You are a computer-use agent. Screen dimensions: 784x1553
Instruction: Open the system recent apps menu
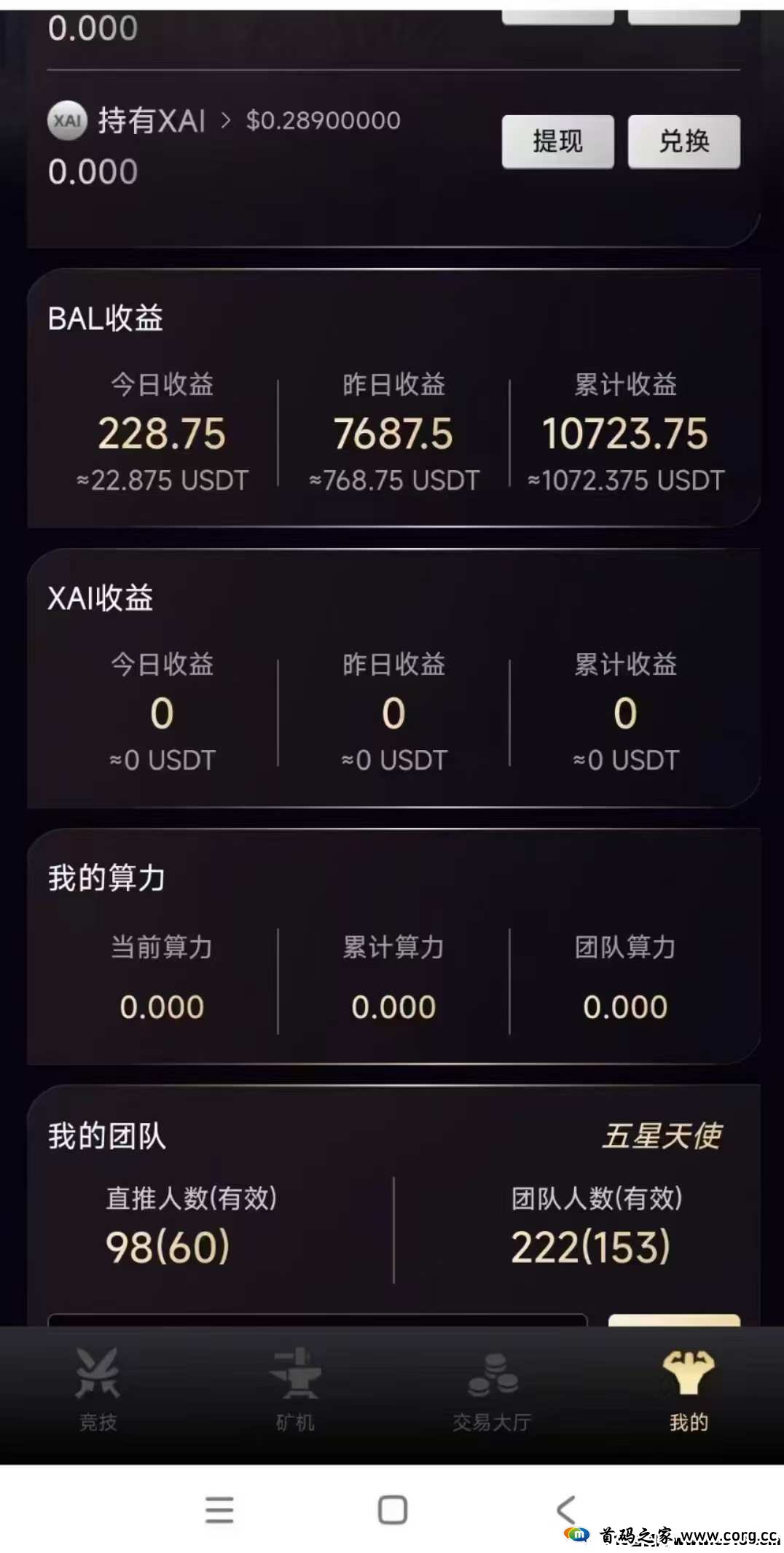(x=219, y=1509)
